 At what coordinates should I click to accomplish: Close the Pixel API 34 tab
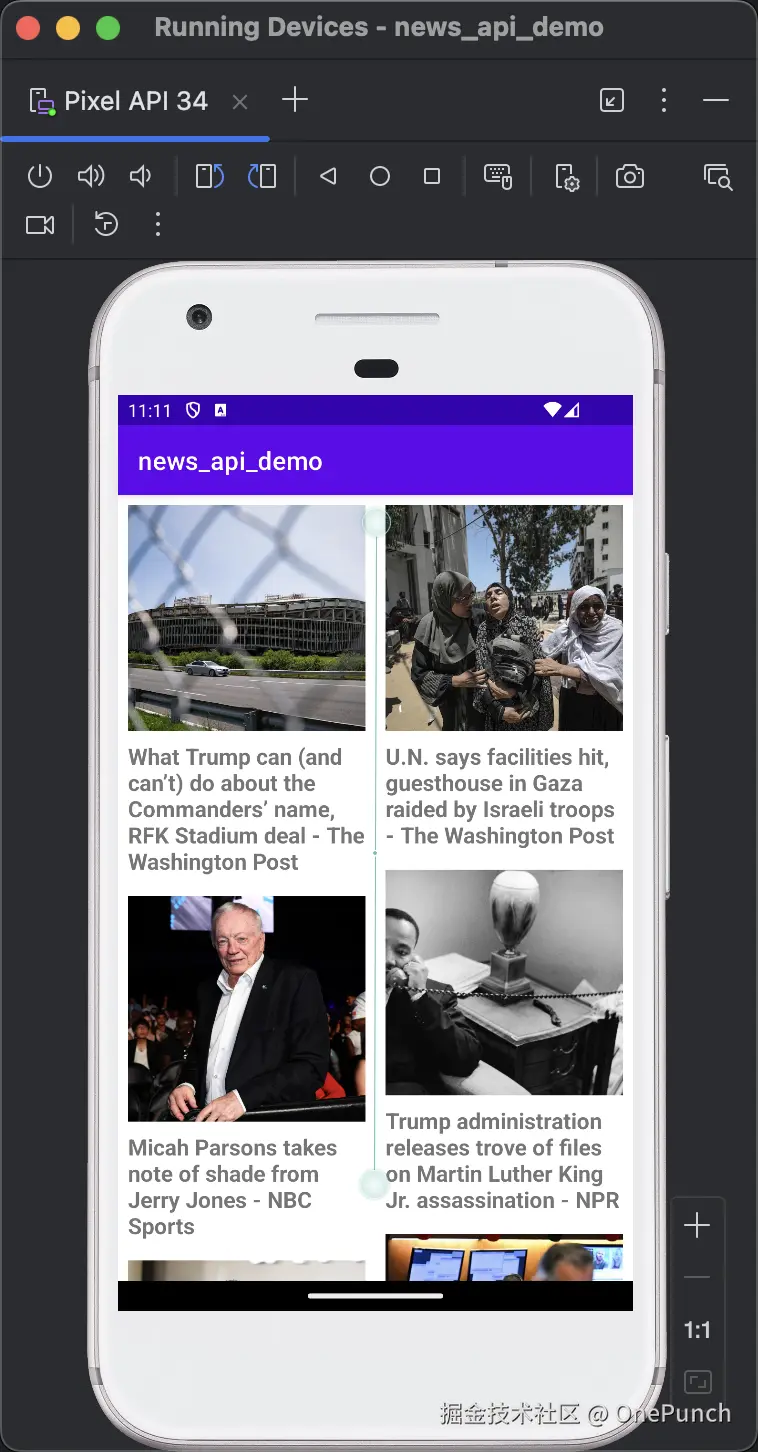[x=240, y=101]
